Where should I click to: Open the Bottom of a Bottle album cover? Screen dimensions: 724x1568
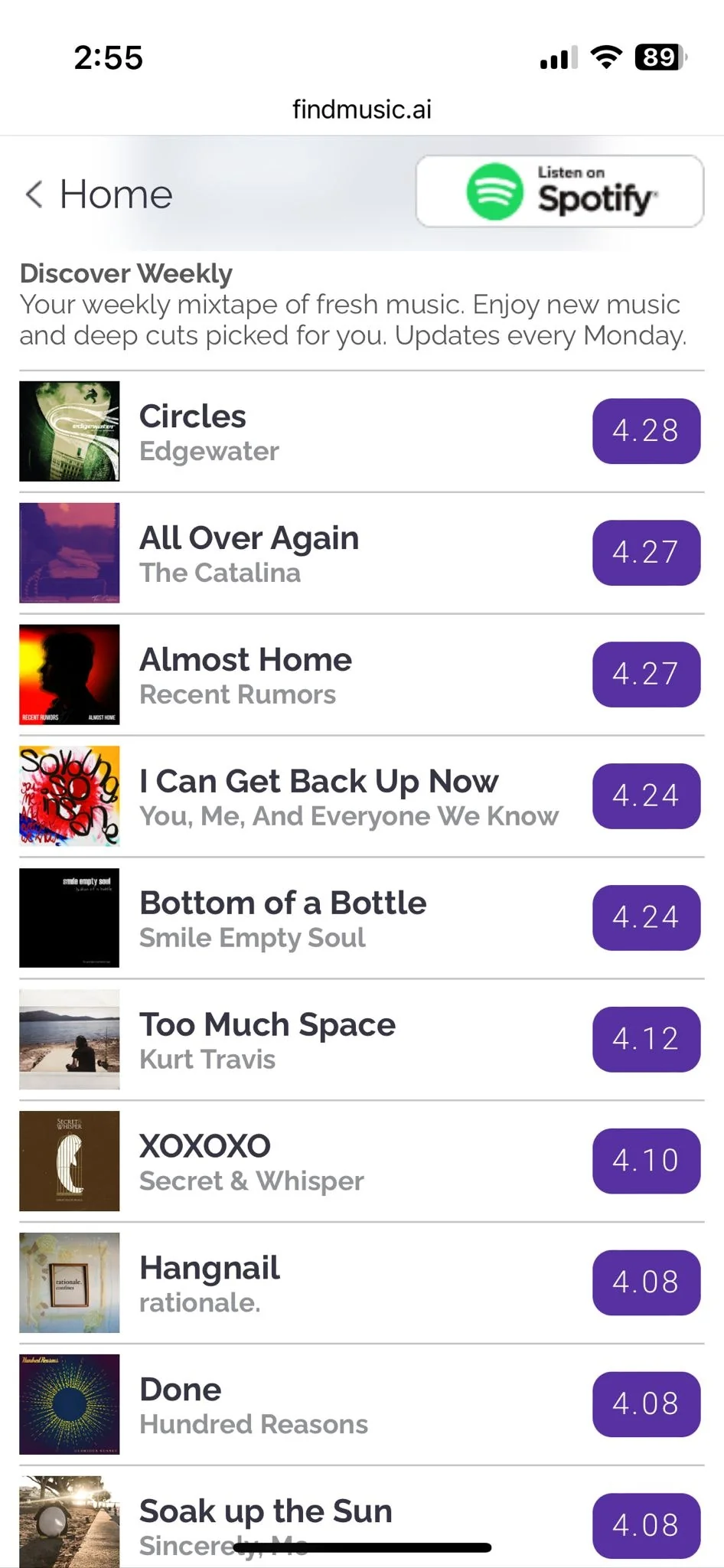click(69, 918)
